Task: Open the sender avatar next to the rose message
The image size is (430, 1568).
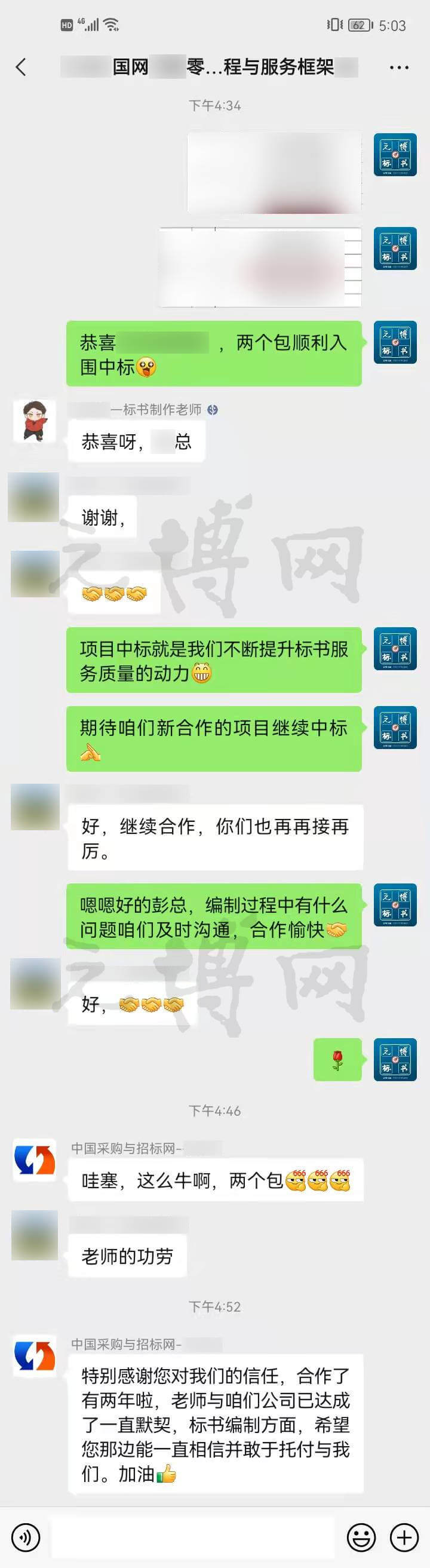Action: (x=395, y=1059)
